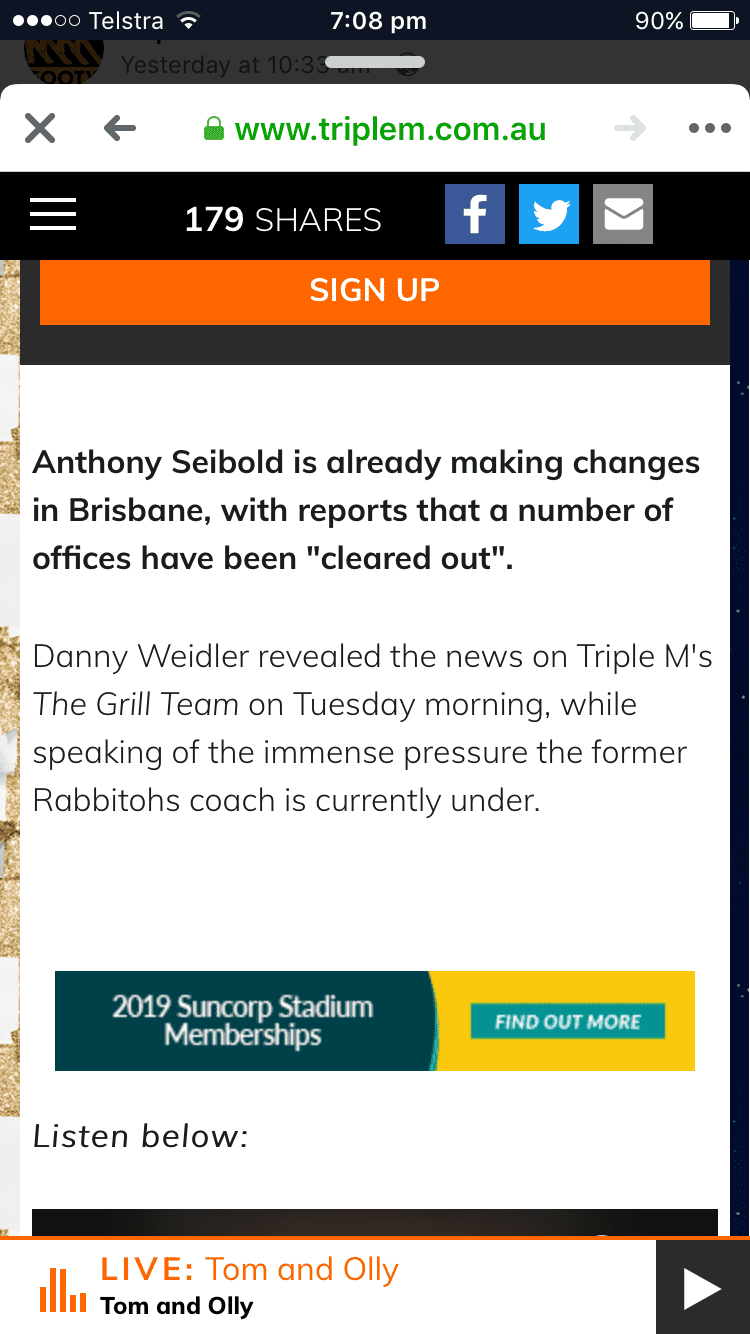750x1334 pixels.
Task: Open the Suncorp Stadium Memberships ad
Action: pos(375,1021)
